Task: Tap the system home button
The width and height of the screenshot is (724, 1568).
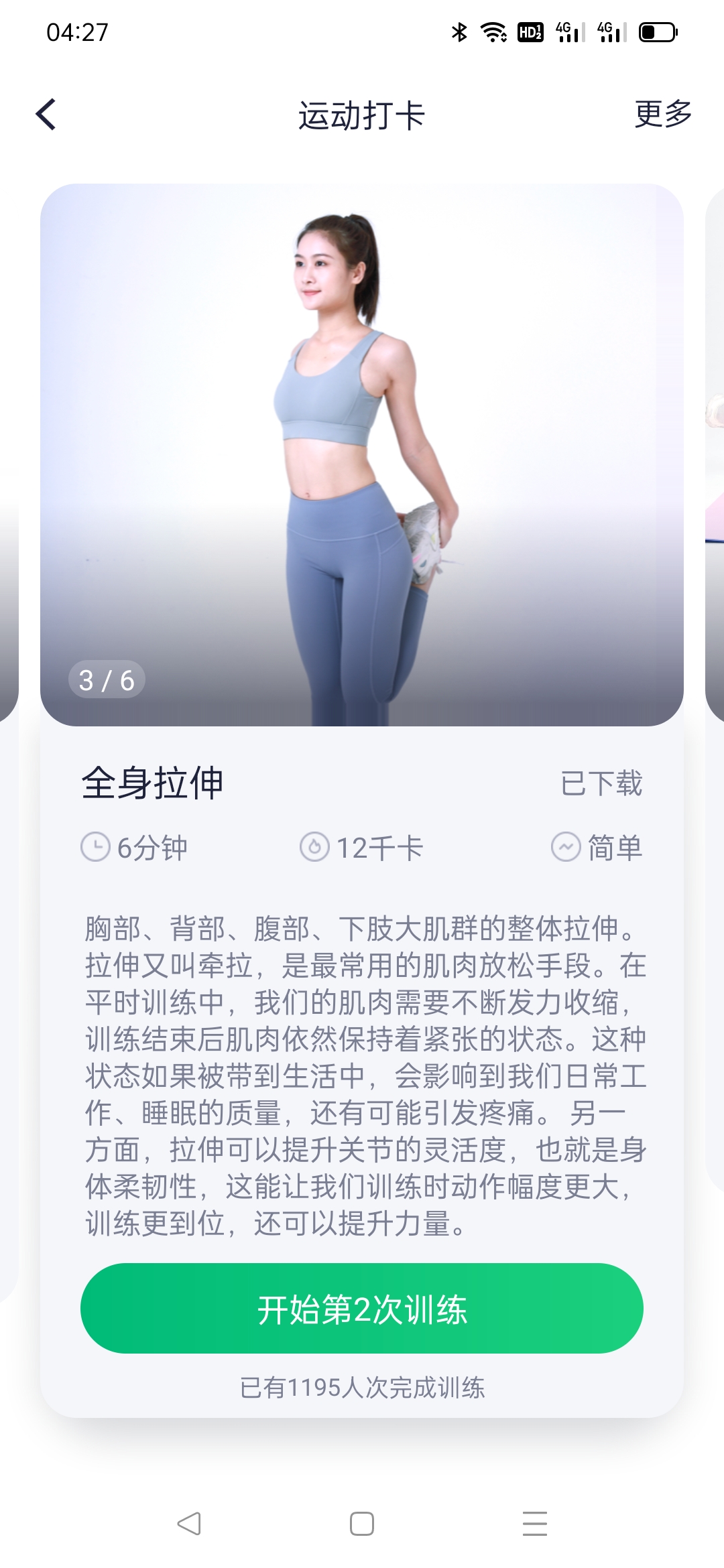Action: [x=362, y=1523]
